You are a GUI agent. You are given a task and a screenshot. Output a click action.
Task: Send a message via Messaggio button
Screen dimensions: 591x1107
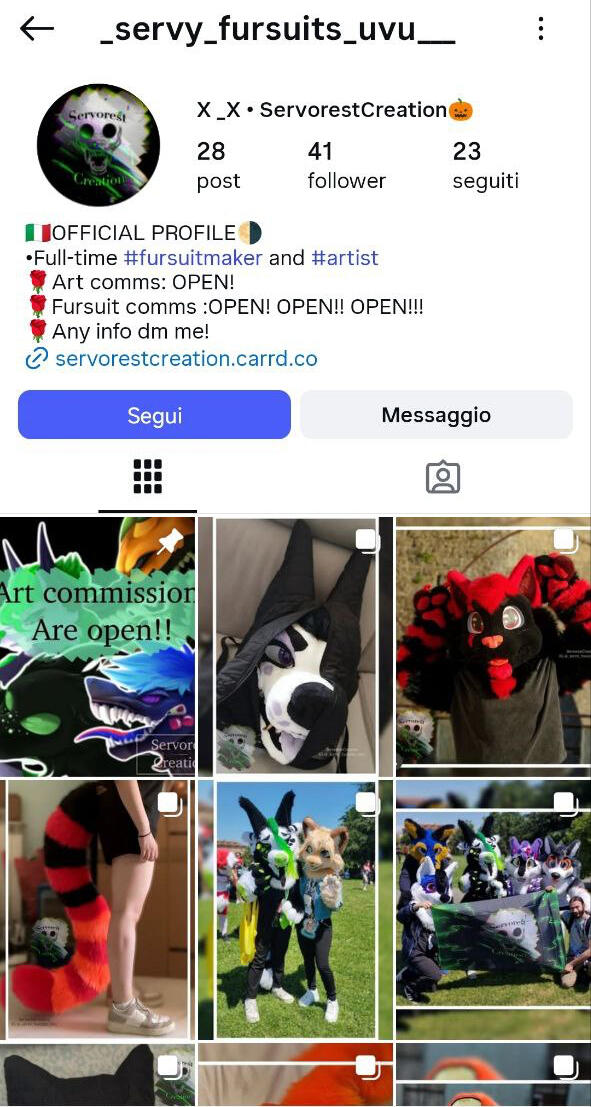pos(436,414)
